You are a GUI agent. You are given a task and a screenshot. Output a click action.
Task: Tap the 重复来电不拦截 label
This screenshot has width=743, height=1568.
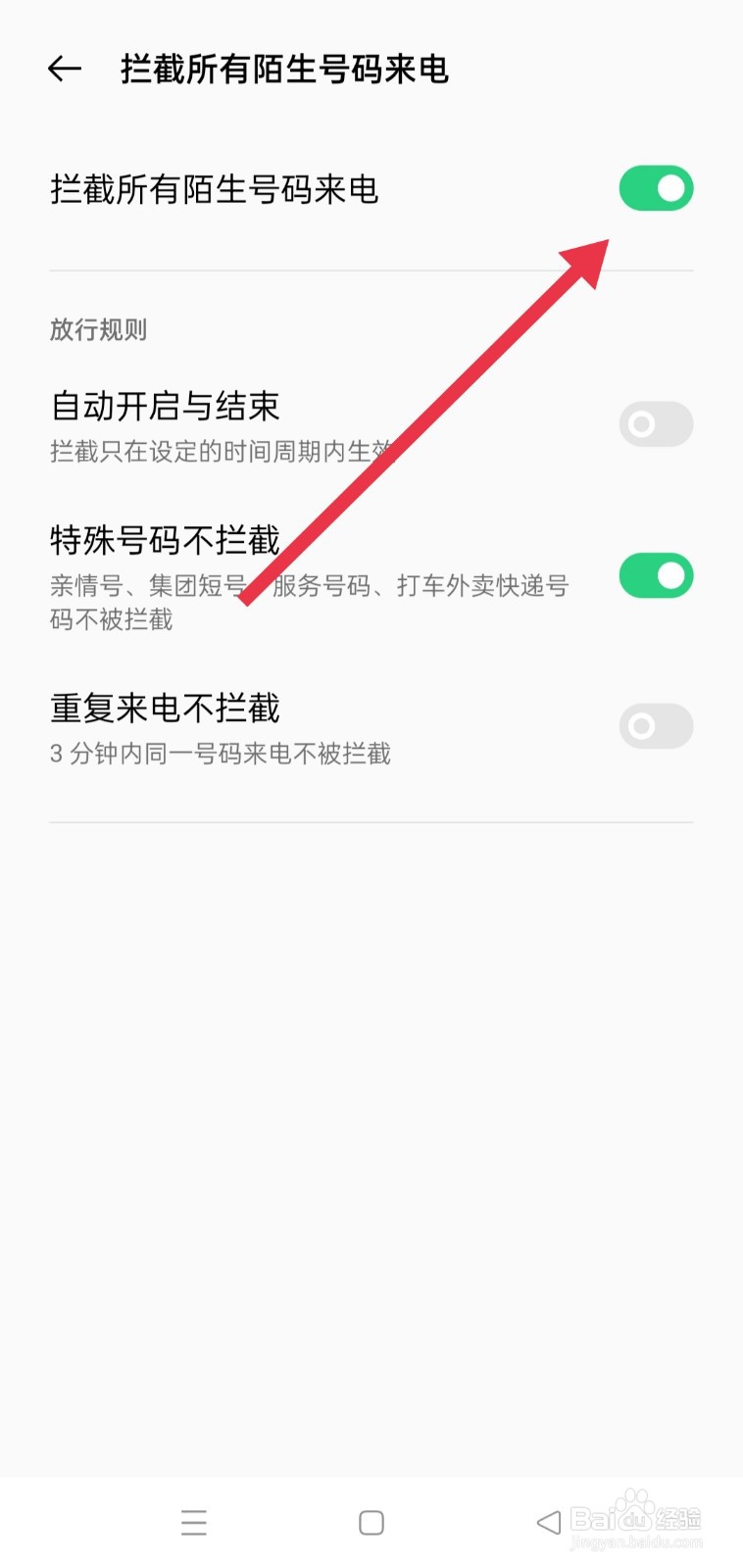point(164,708)
